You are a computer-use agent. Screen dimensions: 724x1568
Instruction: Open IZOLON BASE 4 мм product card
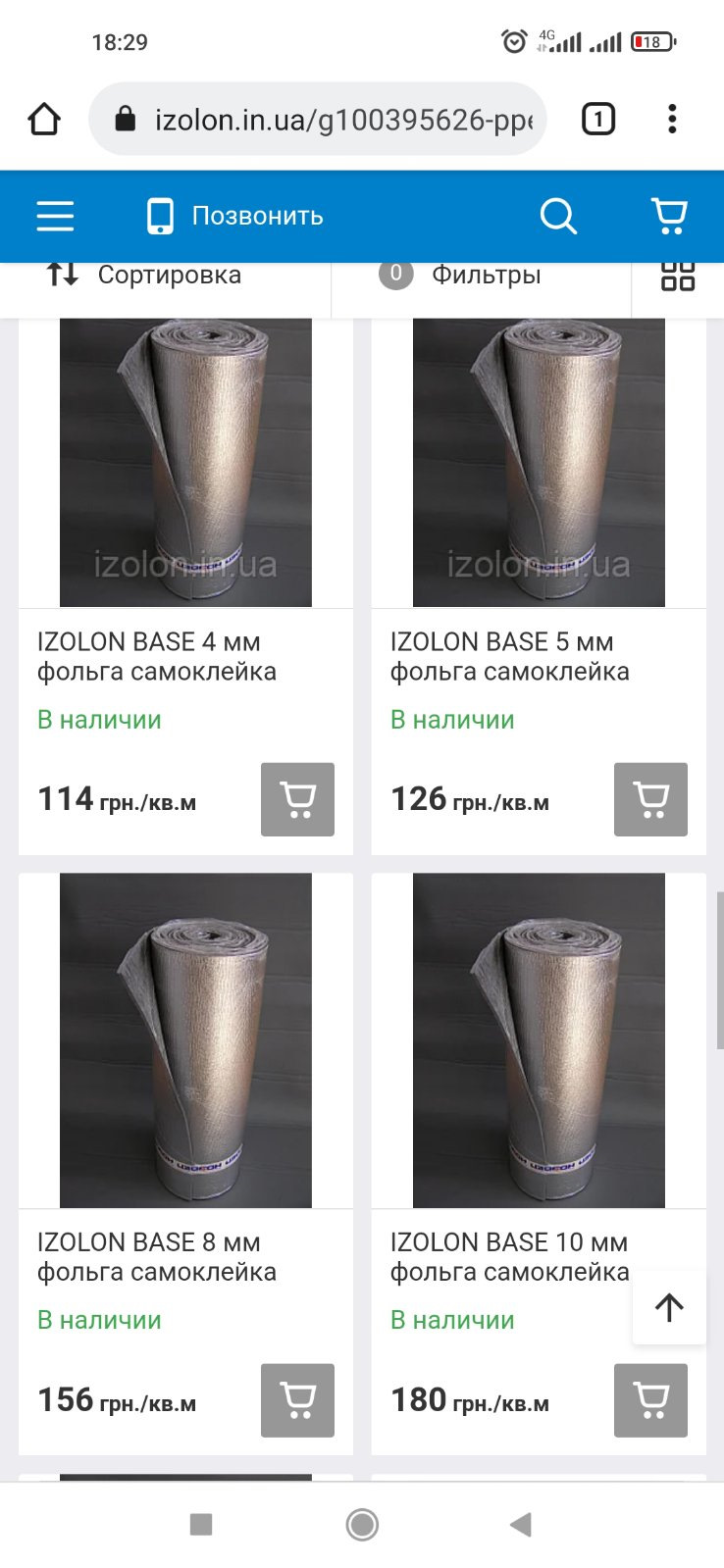point(157,656)
